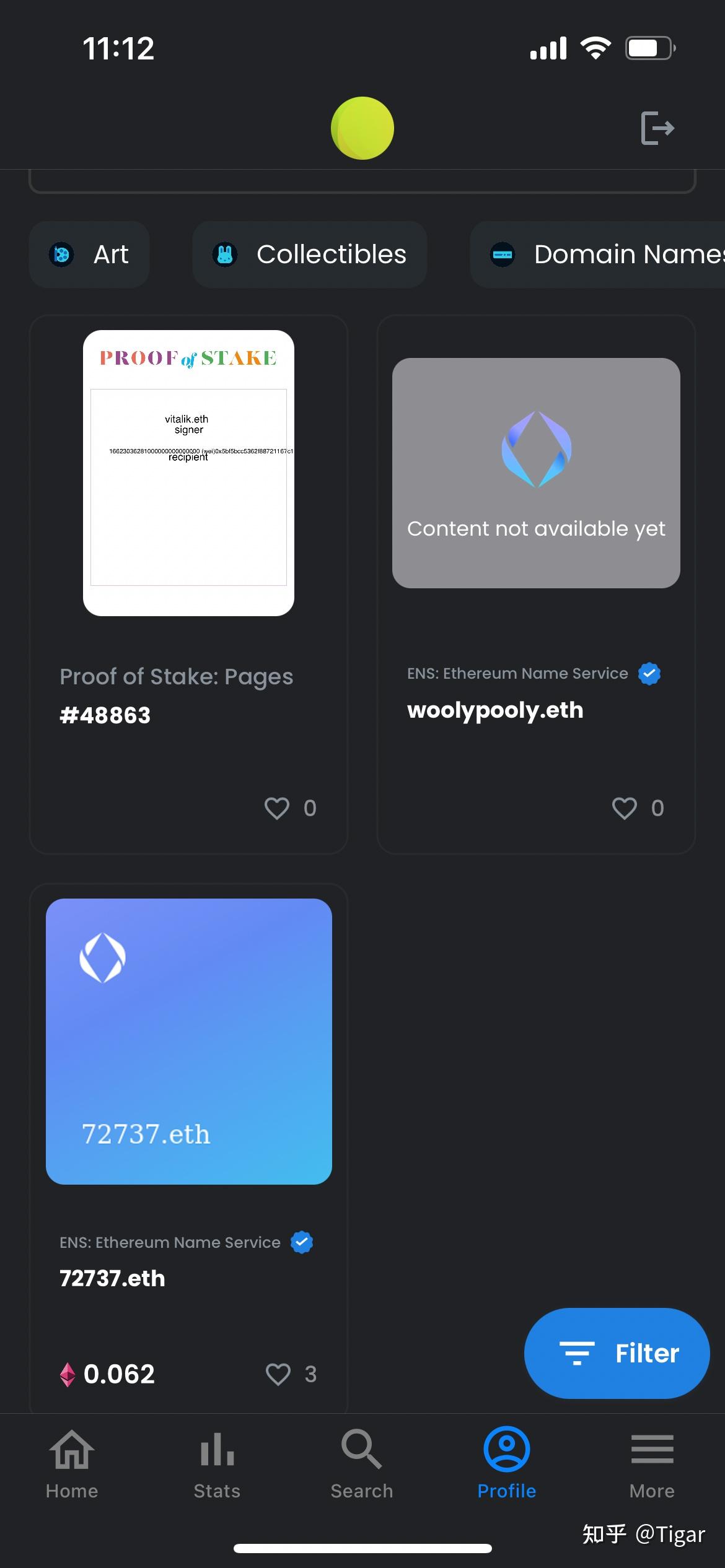Tap the logout icon in header

(x=657, y=128)
